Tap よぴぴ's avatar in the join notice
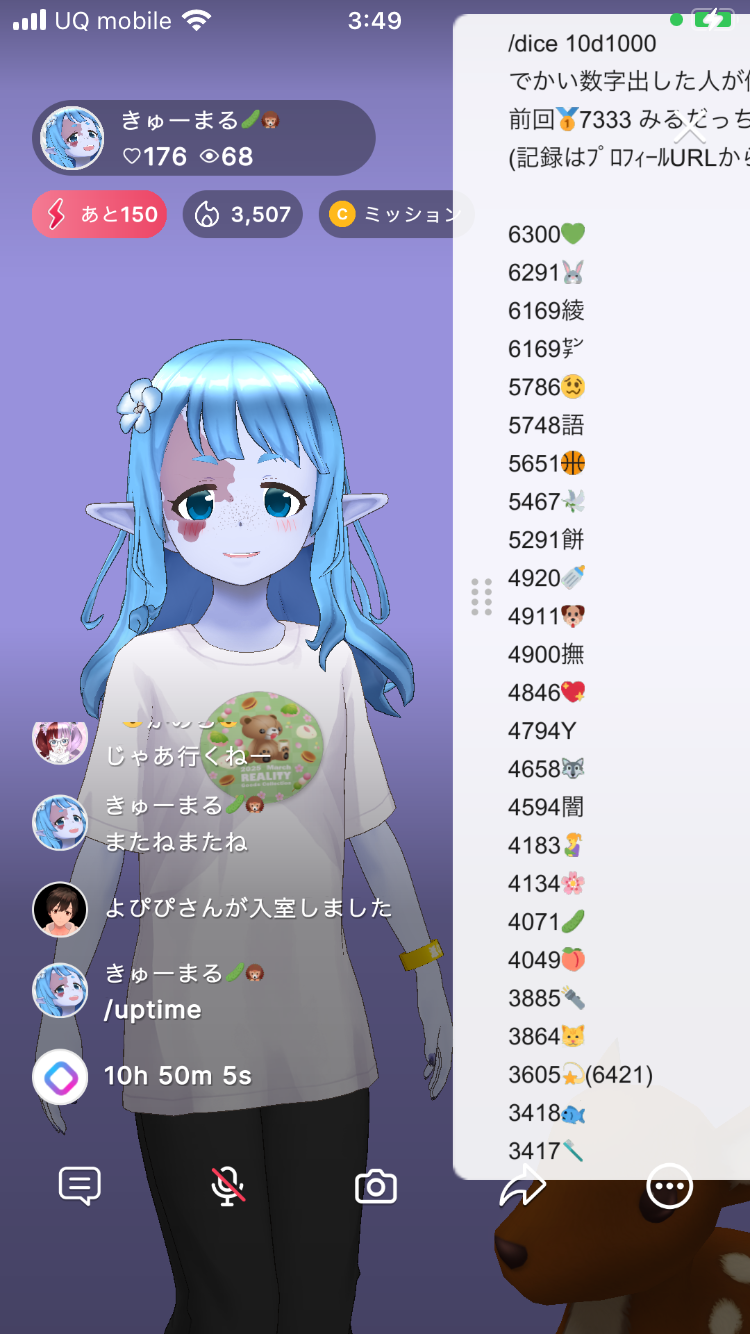The image size is (750, 1334). 60,909
